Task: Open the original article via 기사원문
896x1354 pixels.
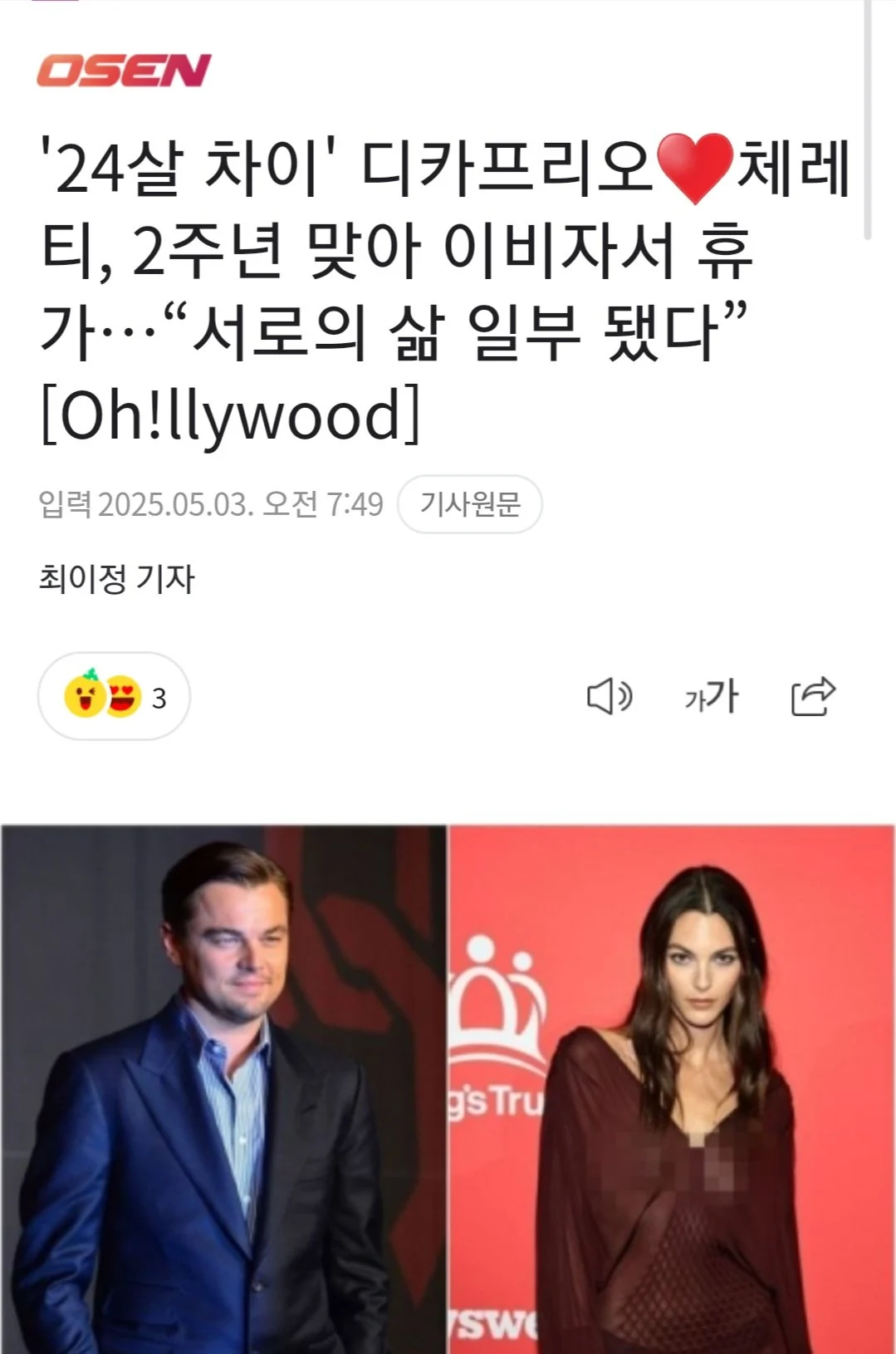Action: 470,504
